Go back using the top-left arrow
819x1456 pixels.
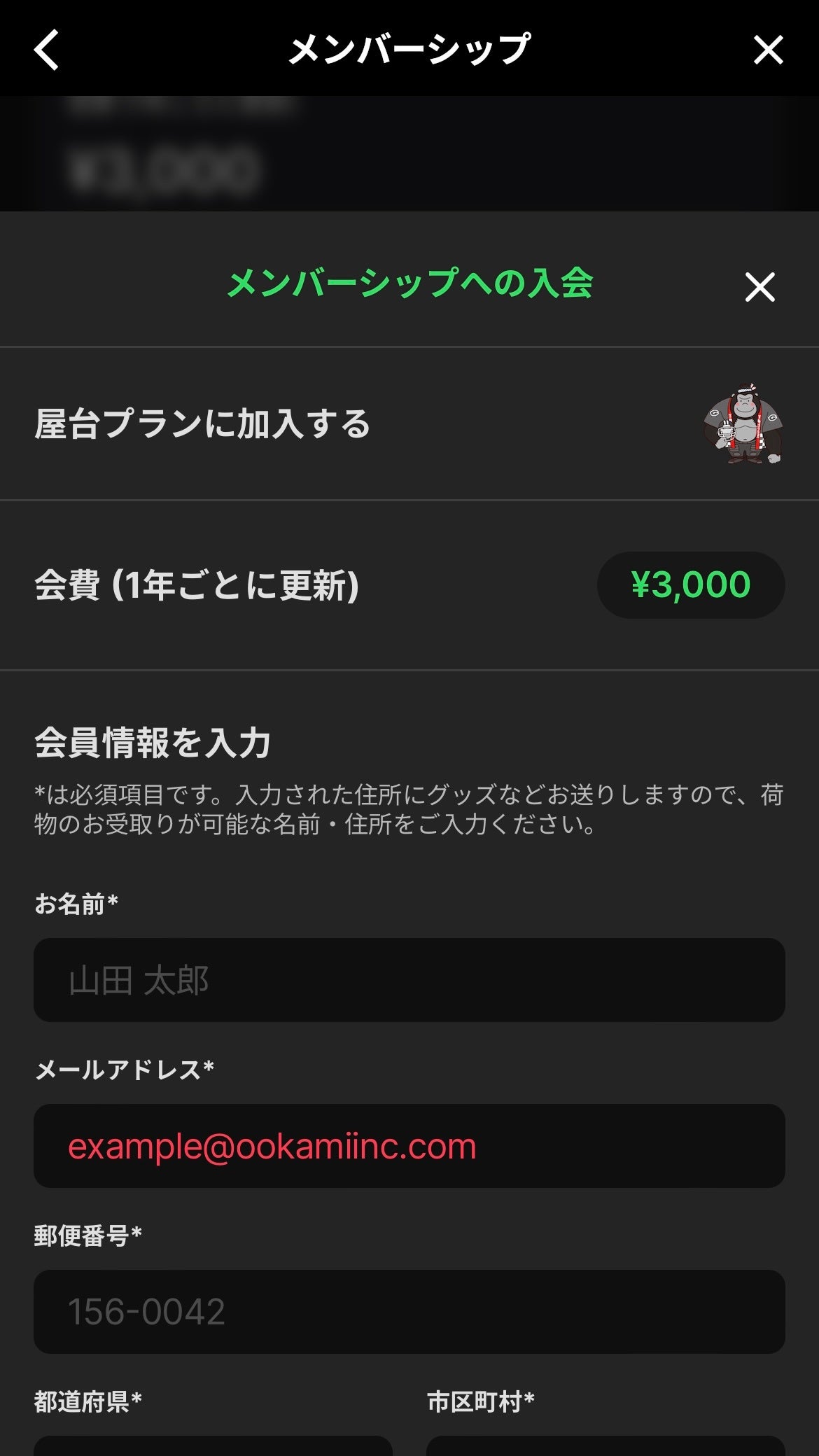[47, 50]
